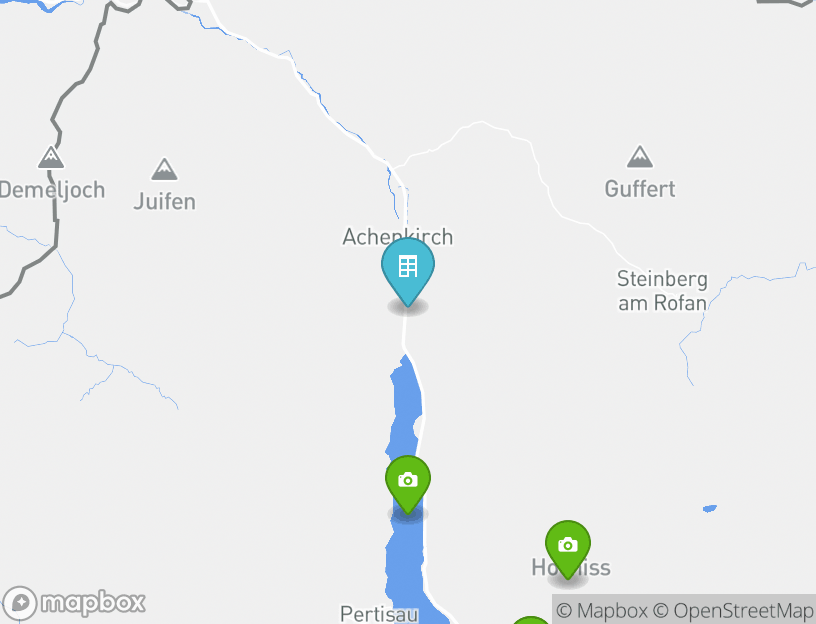This screenshot has height=624, width=816.
Task: Open the blue building marker below Achenkirch
Action: click(408, 268)
